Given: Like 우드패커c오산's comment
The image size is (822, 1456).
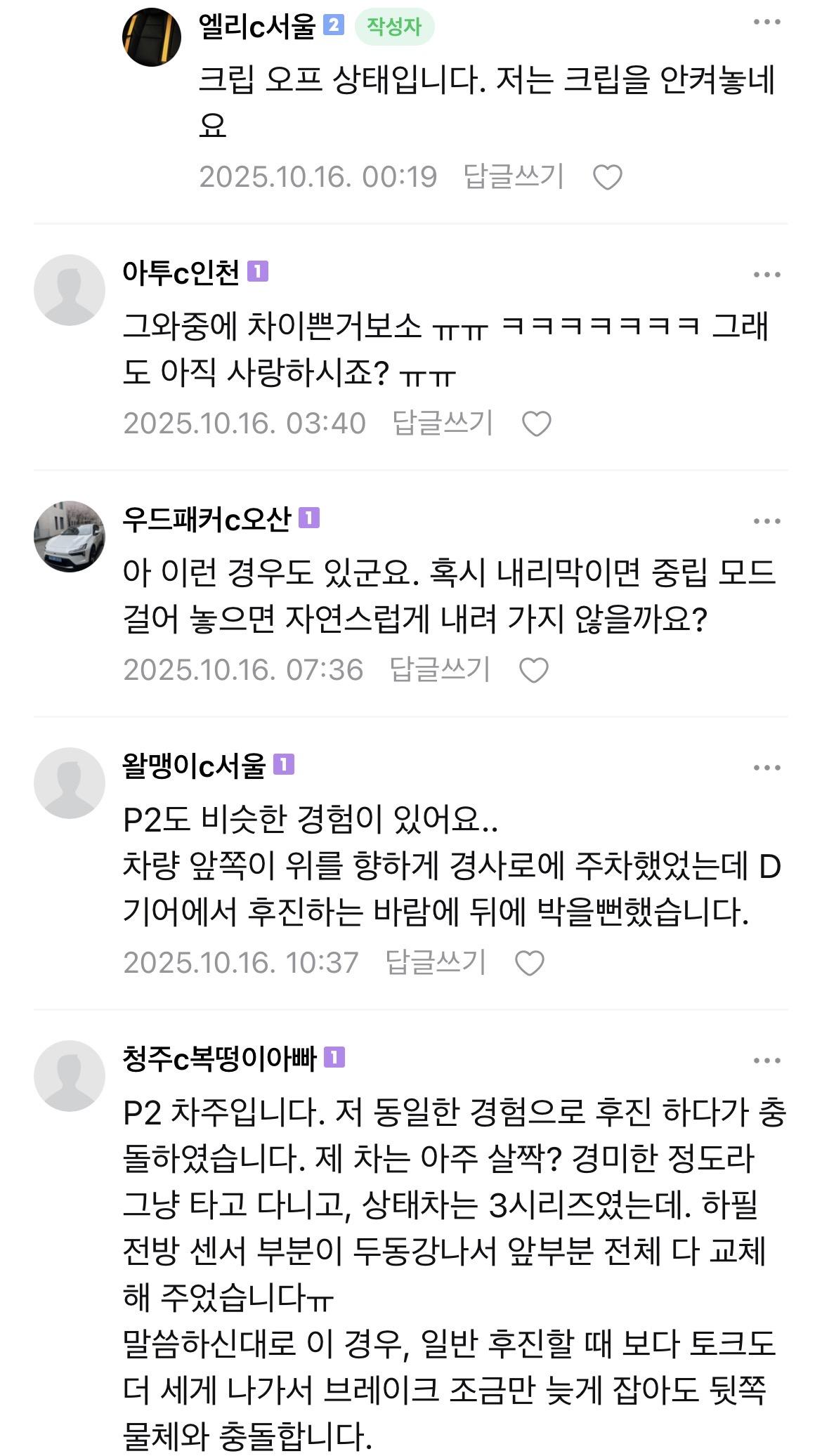Looking at the screenshot, I should point(533,671).
